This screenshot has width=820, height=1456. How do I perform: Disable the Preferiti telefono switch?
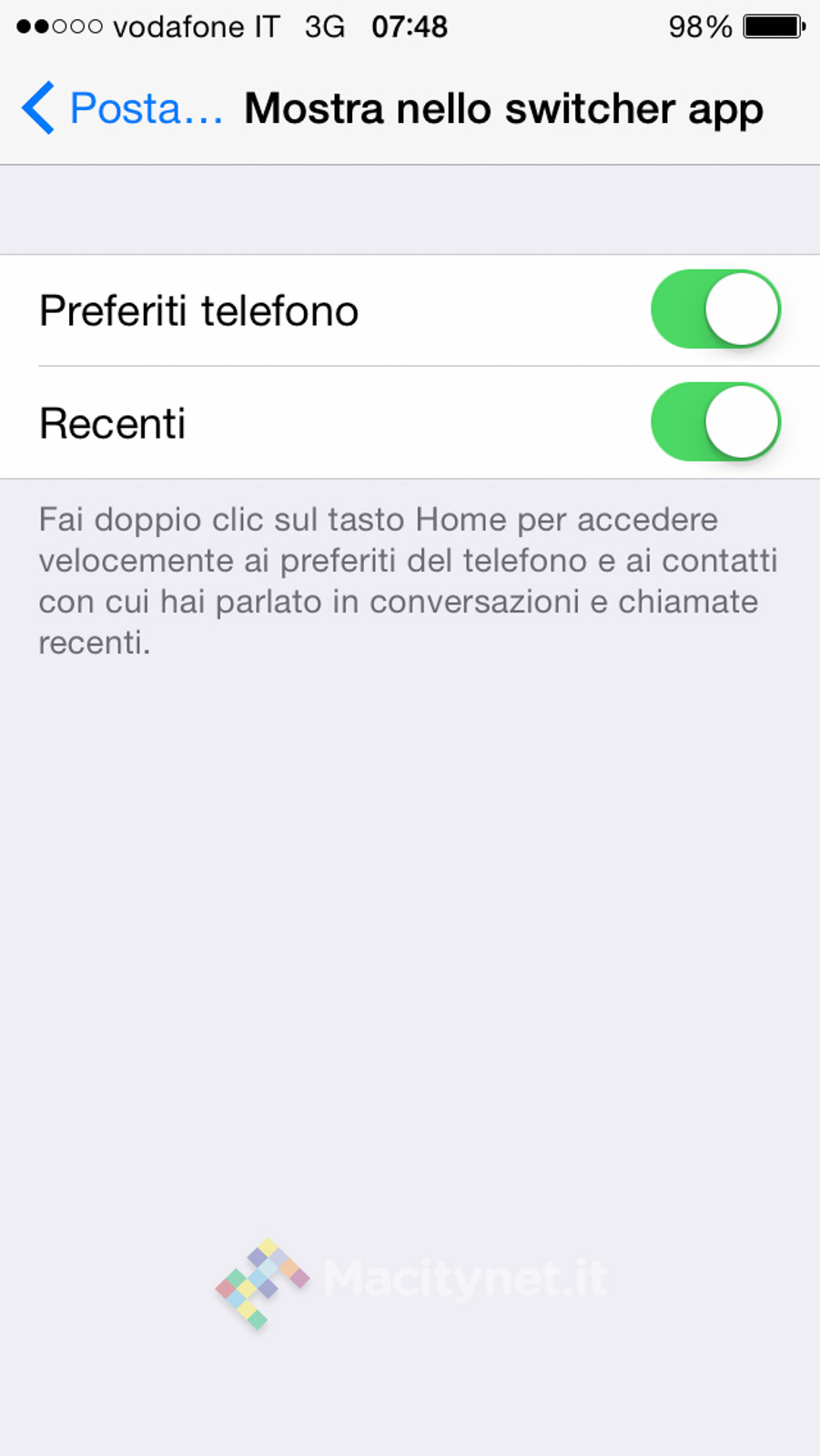tap(715, 309)
